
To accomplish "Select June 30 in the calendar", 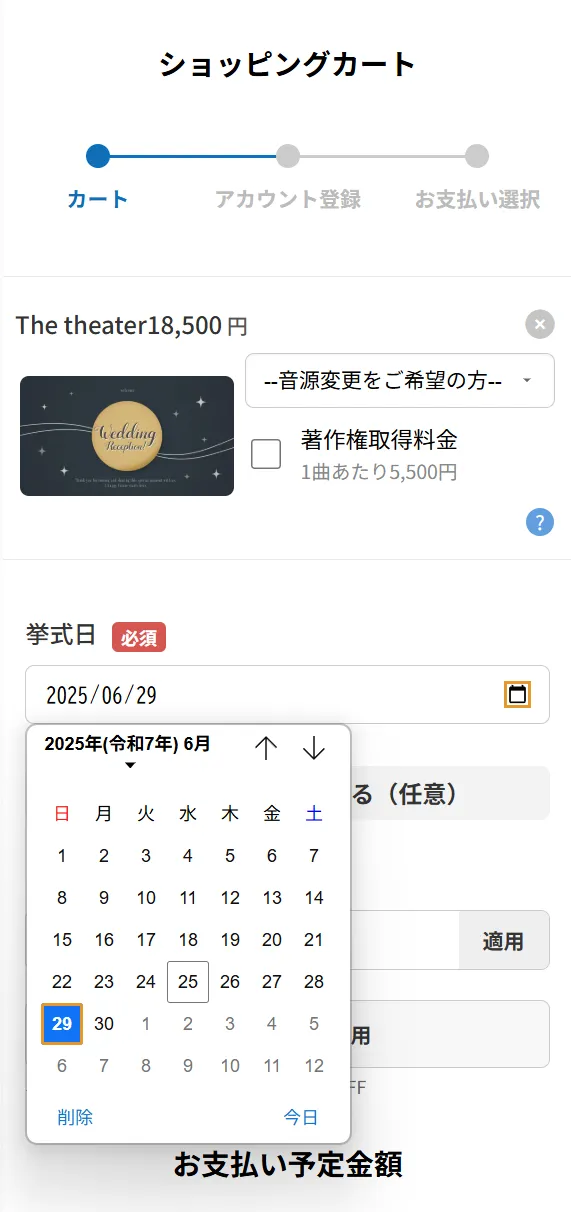I will pos(104,1024).
